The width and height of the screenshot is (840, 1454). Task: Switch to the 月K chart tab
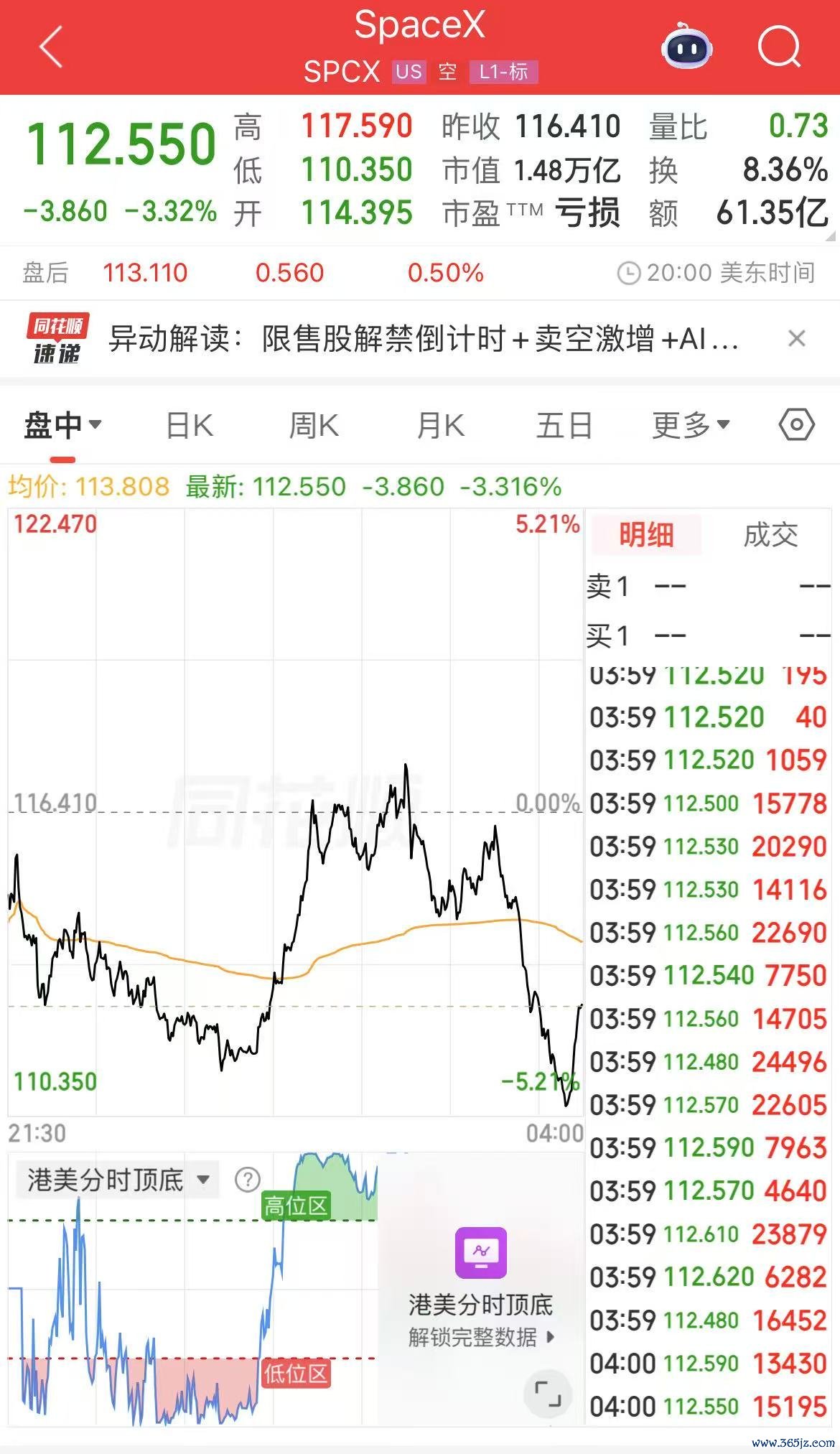tap(440, 425)
